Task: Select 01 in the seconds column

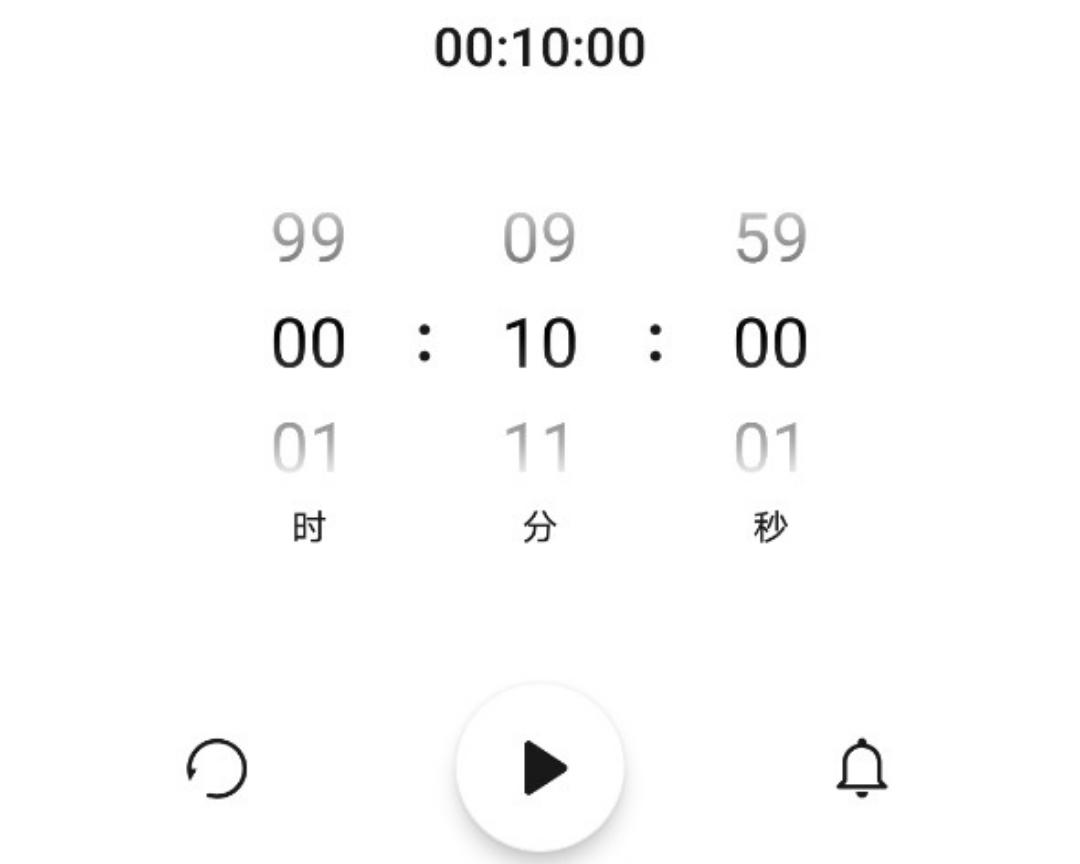Action: click(771, 447)
